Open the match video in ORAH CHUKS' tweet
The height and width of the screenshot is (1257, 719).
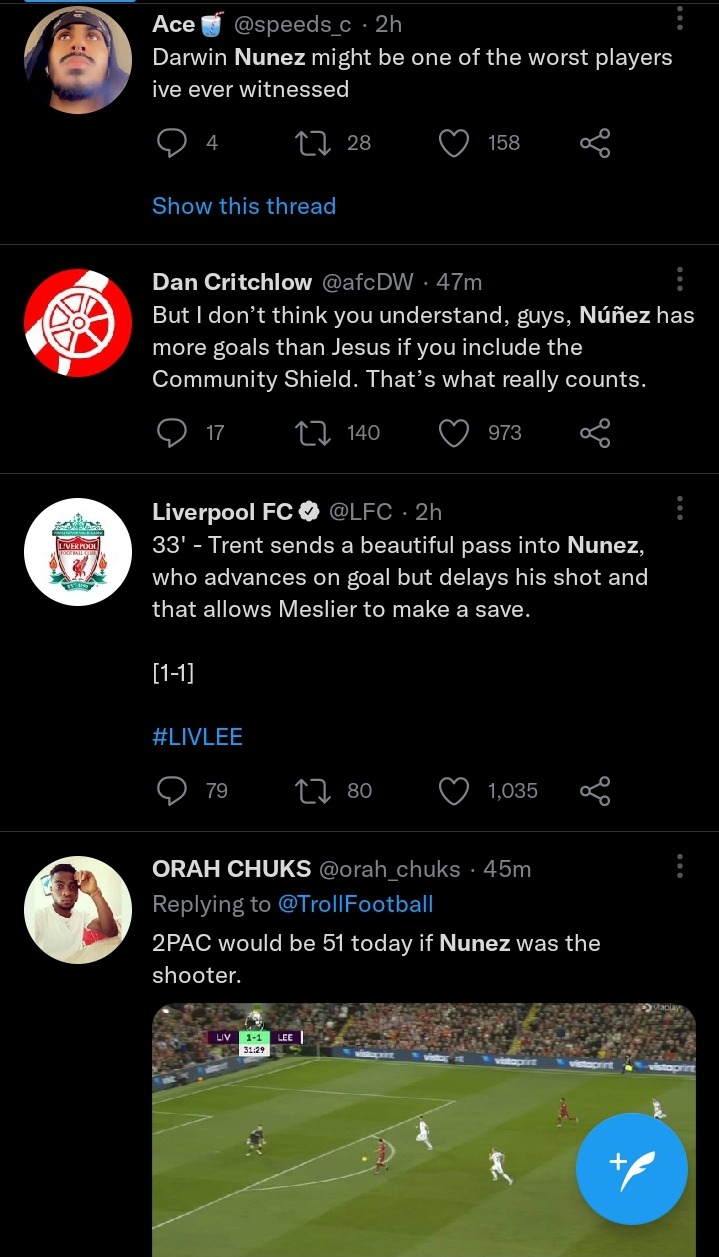tap(423, 1129)
